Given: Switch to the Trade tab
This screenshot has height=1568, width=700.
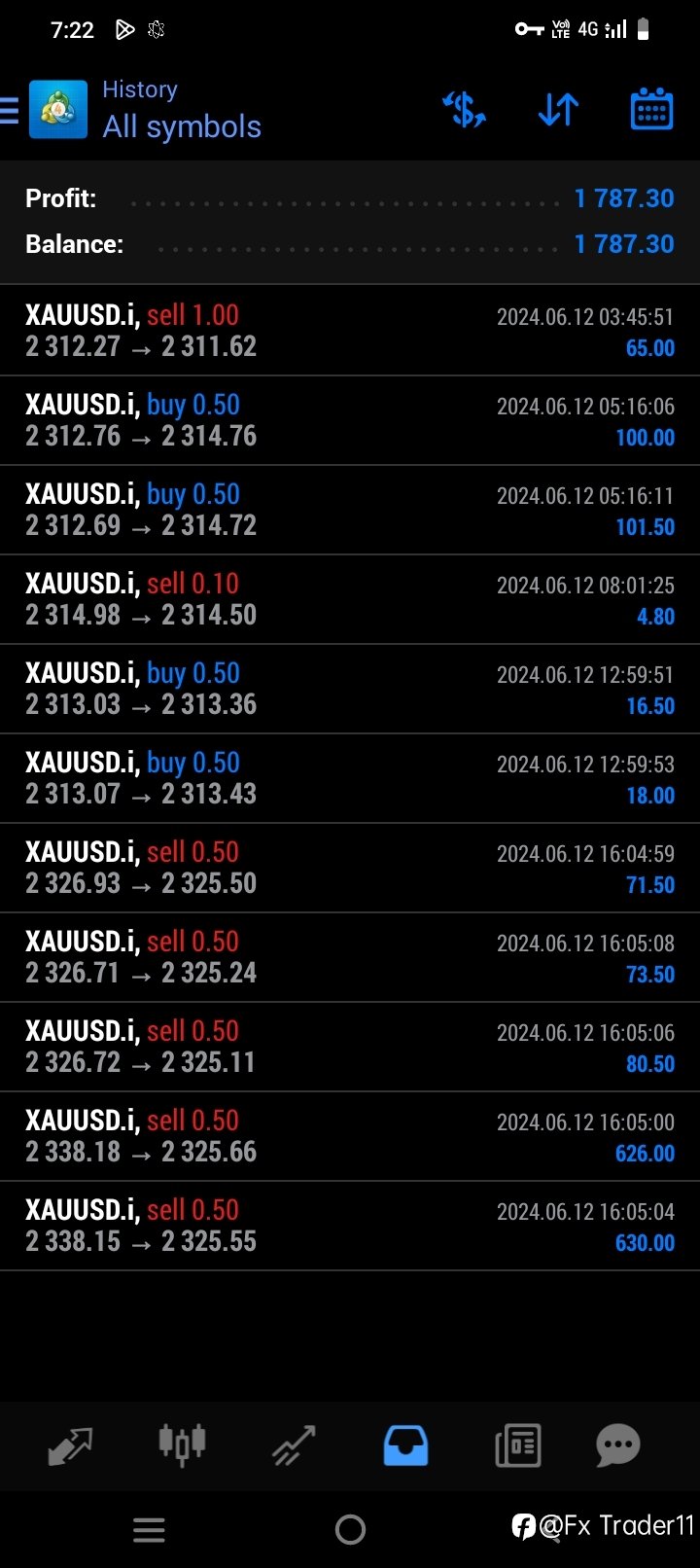Looking at the screenshot, I should tap(294, 1445).
